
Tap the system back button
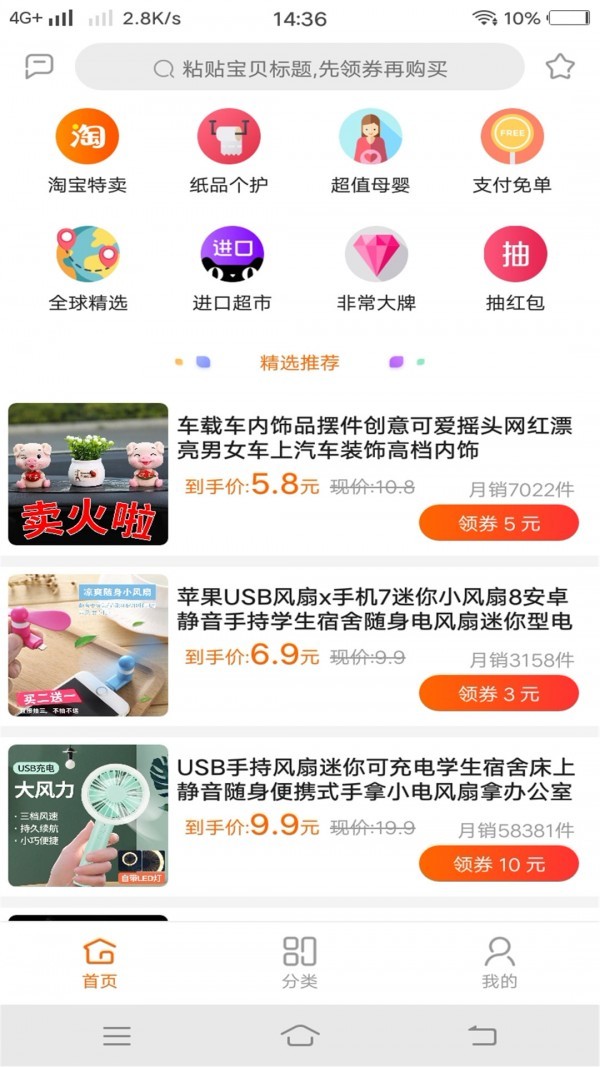pyautogui.click(x=482, y=1036)
